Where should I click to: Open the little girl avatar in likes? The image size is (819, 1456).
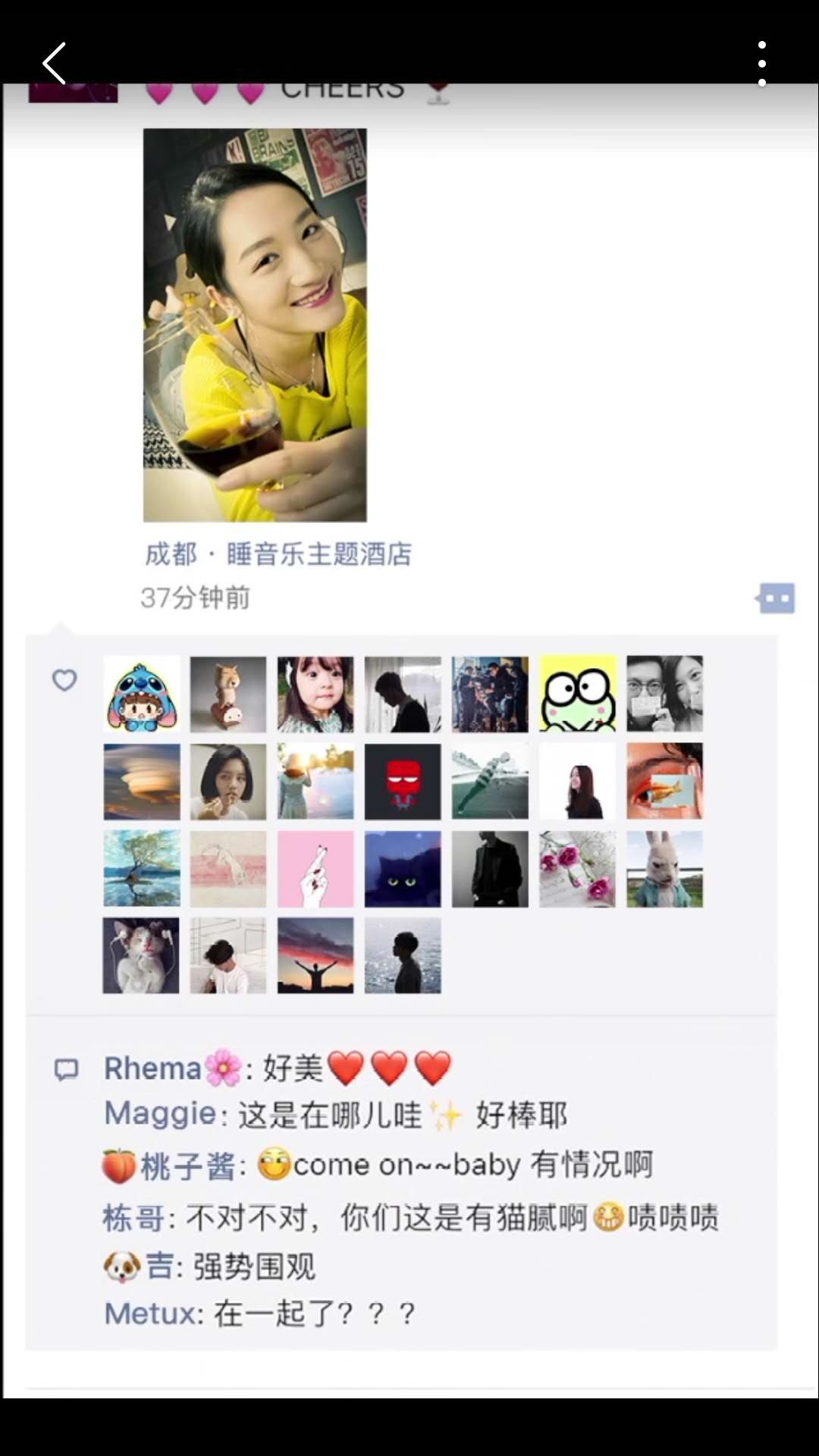click(315, 694)
